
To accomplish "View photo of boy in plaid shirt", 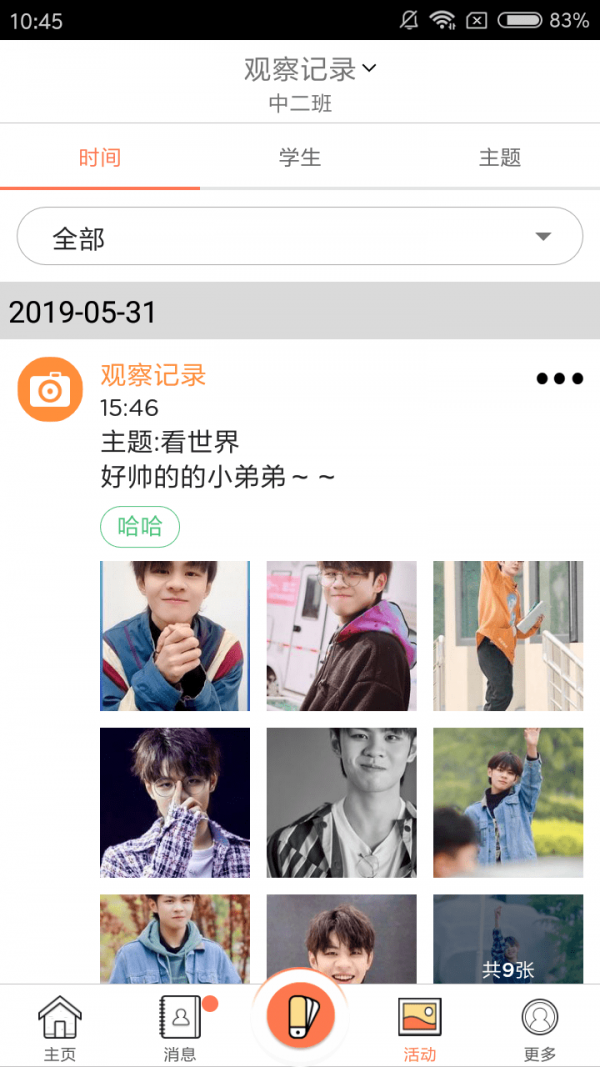I will point(175,802).
